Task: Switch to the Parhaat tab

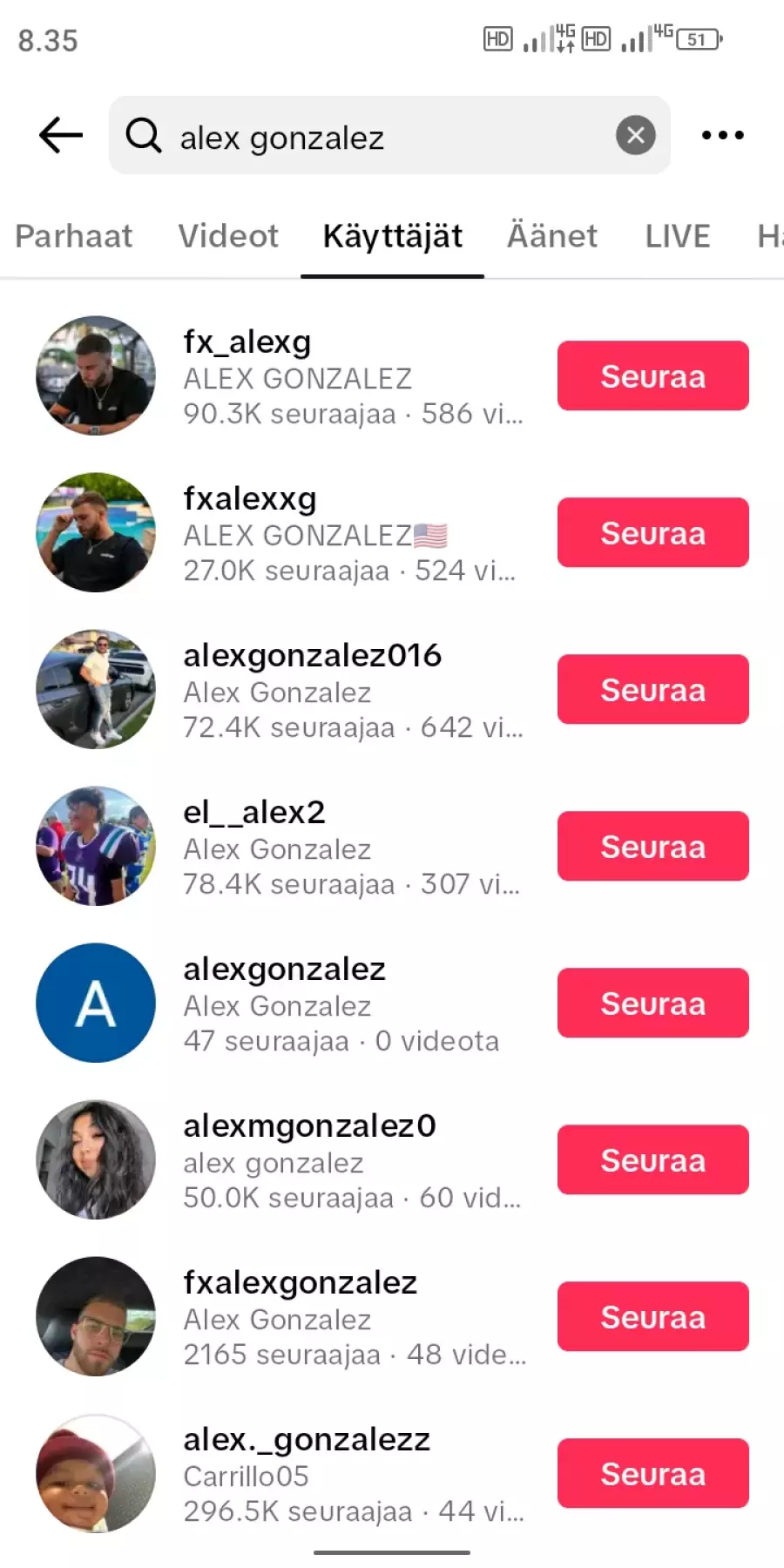Action: [x=74, y=236]
